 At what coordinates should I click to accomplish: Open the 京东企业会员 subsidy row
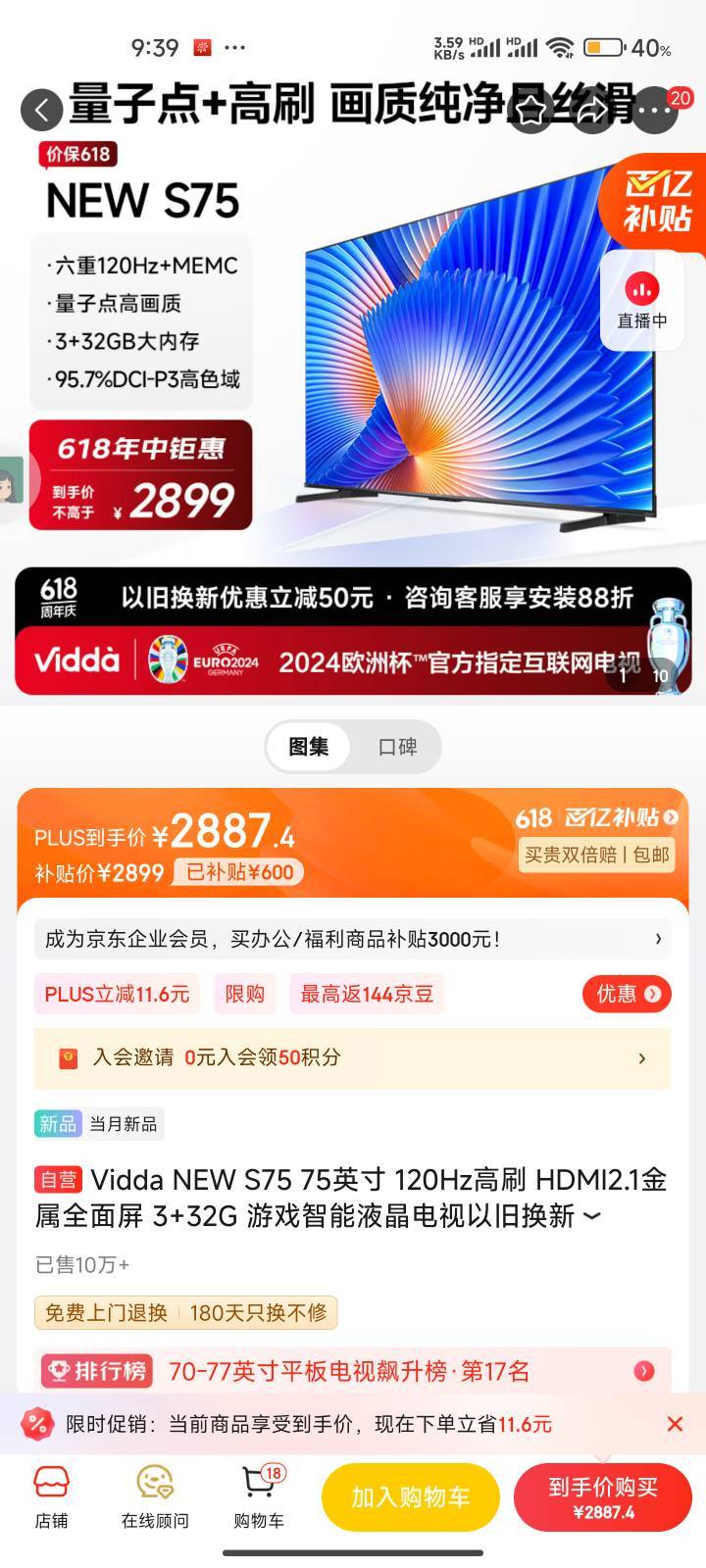pyautogui.click(x=353, y=939)
